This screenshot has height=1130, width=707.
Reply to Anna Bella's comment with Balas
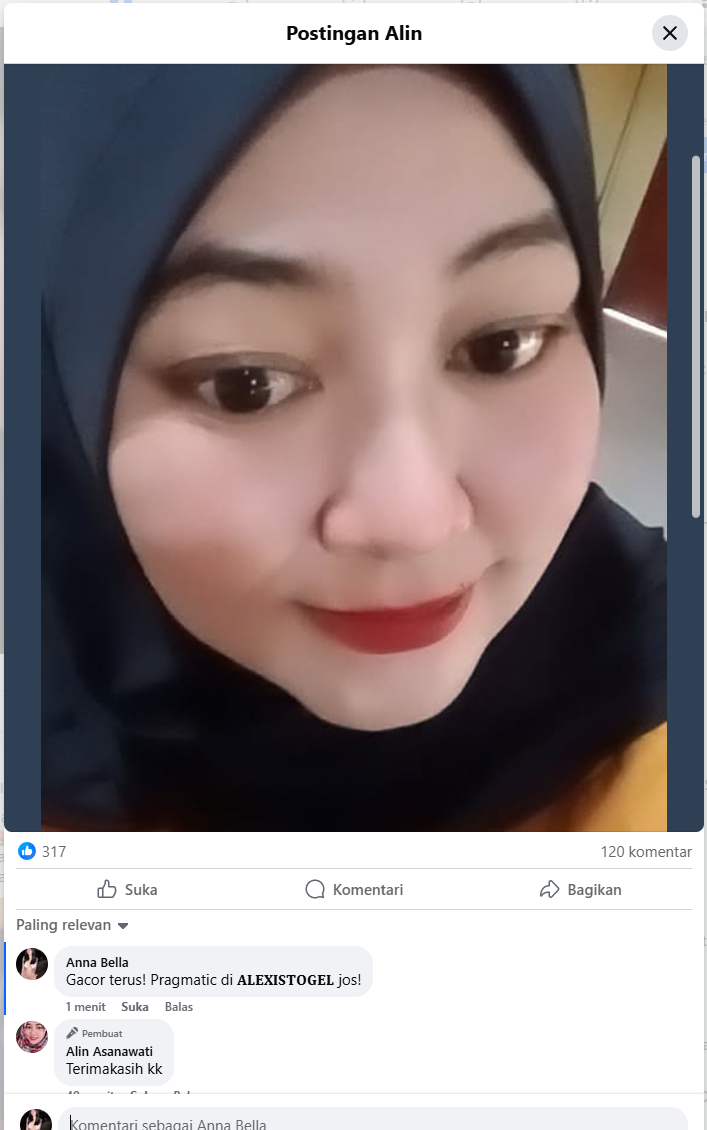pyautogui.click(x=179, y=1007)
